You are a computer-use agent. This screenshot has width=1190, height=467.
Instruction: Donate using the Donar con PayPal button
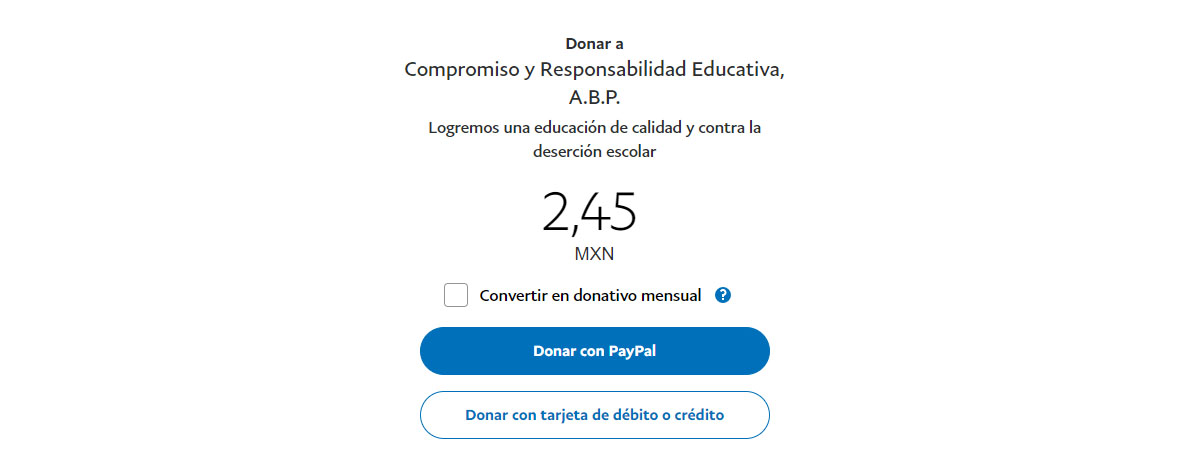(594, 351)
